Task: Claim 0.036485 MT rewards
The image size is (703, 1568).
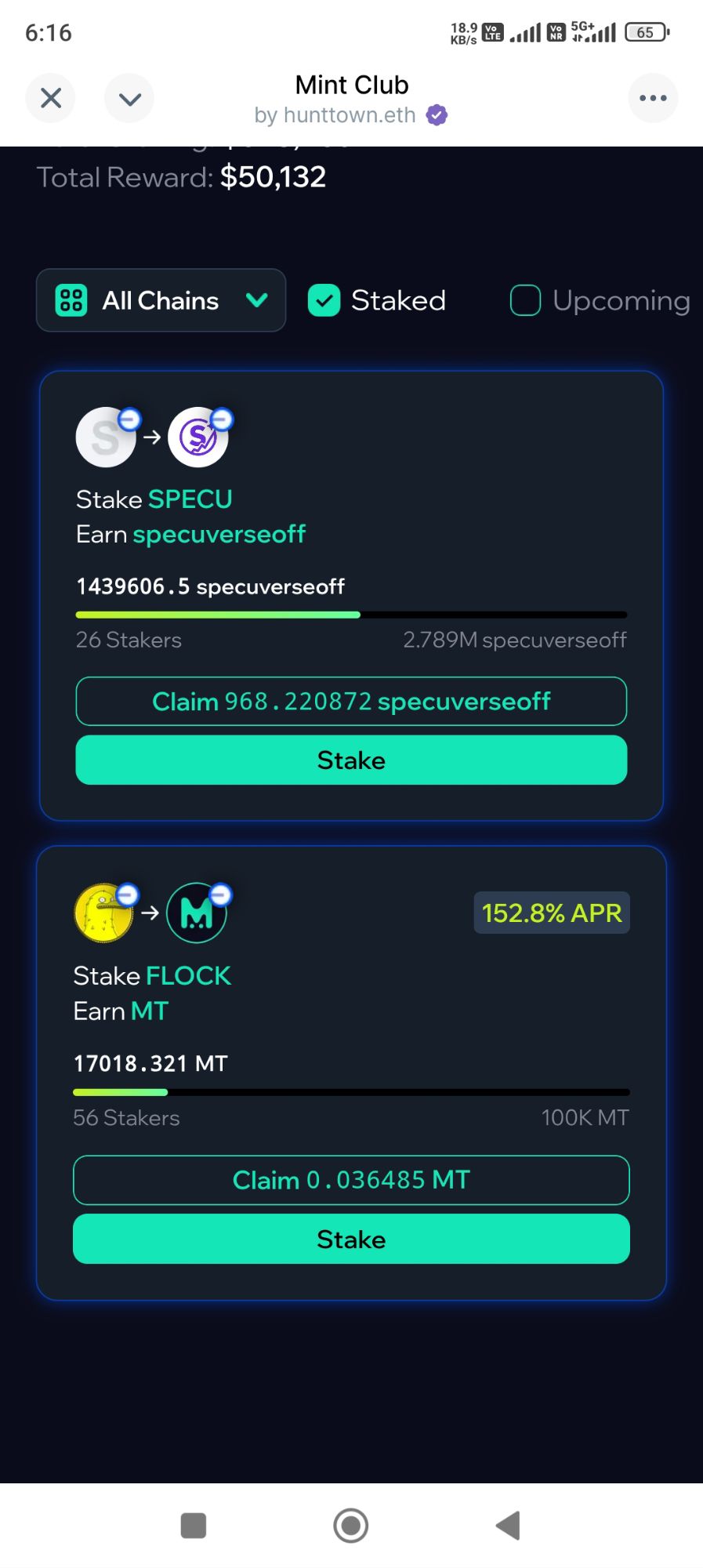Action: [x=351, y=1180]
